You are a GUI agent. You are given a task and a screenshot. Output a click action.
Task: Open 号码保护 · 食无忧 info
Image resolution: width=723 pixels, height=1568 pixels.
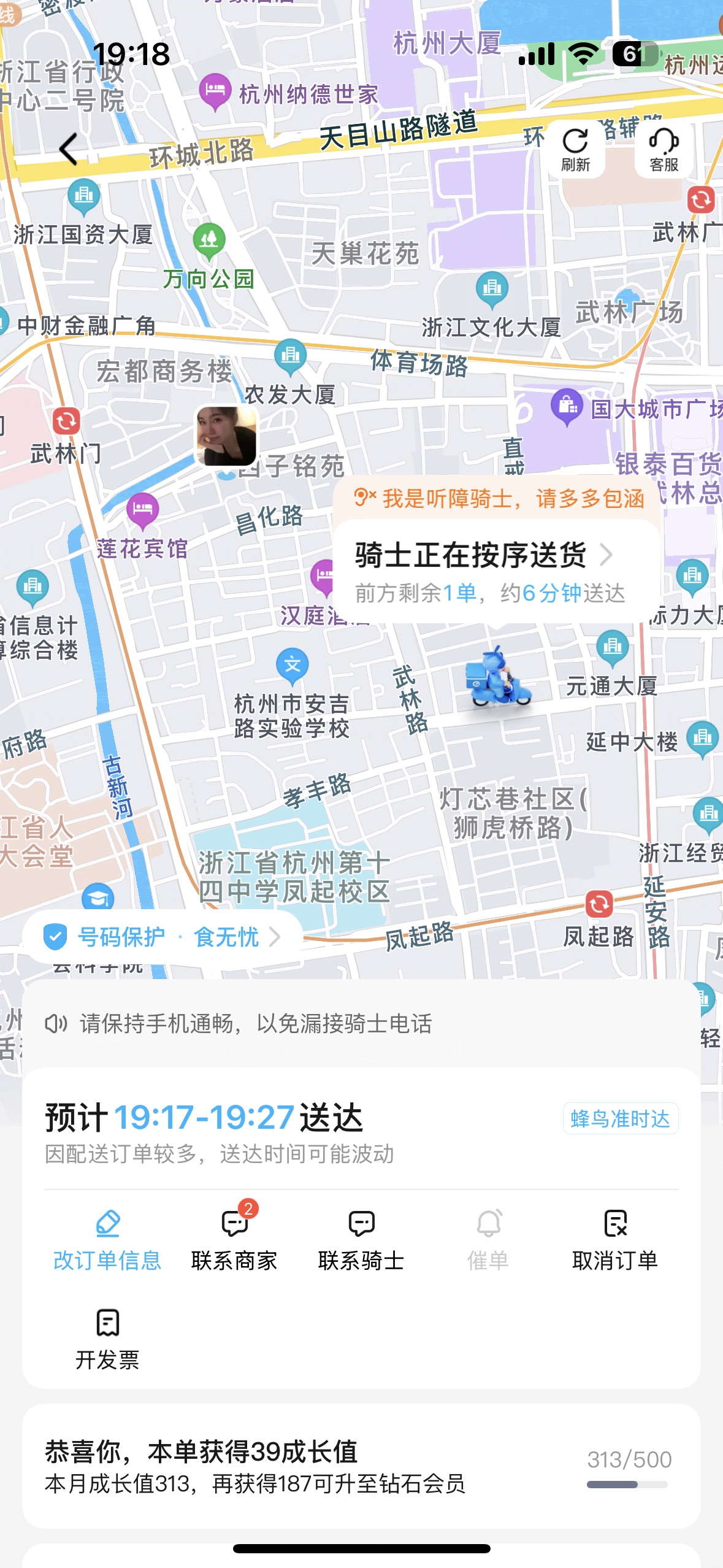[x=162, y=937]
